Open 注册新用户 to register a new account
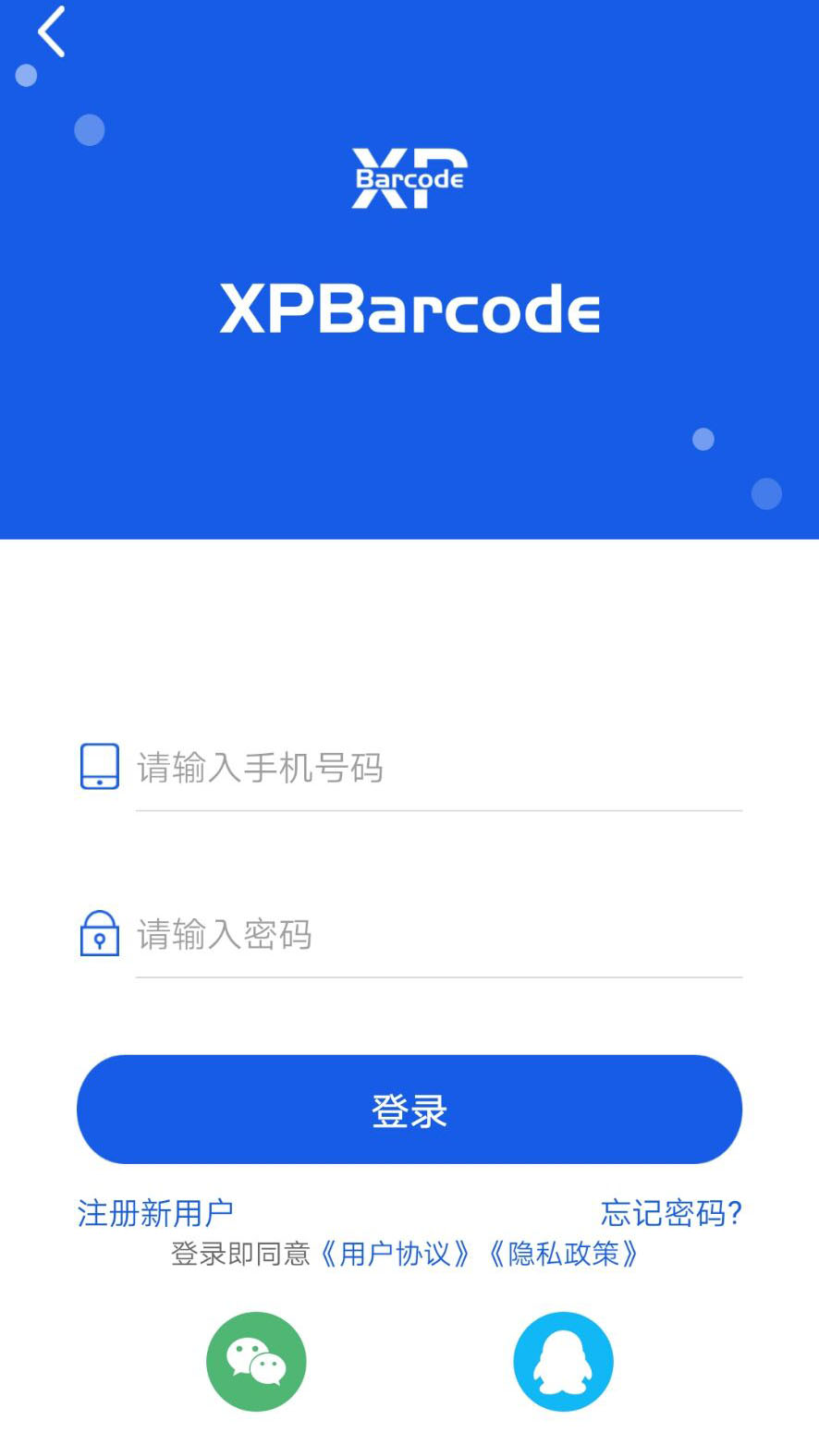 tap(155, 1212)
